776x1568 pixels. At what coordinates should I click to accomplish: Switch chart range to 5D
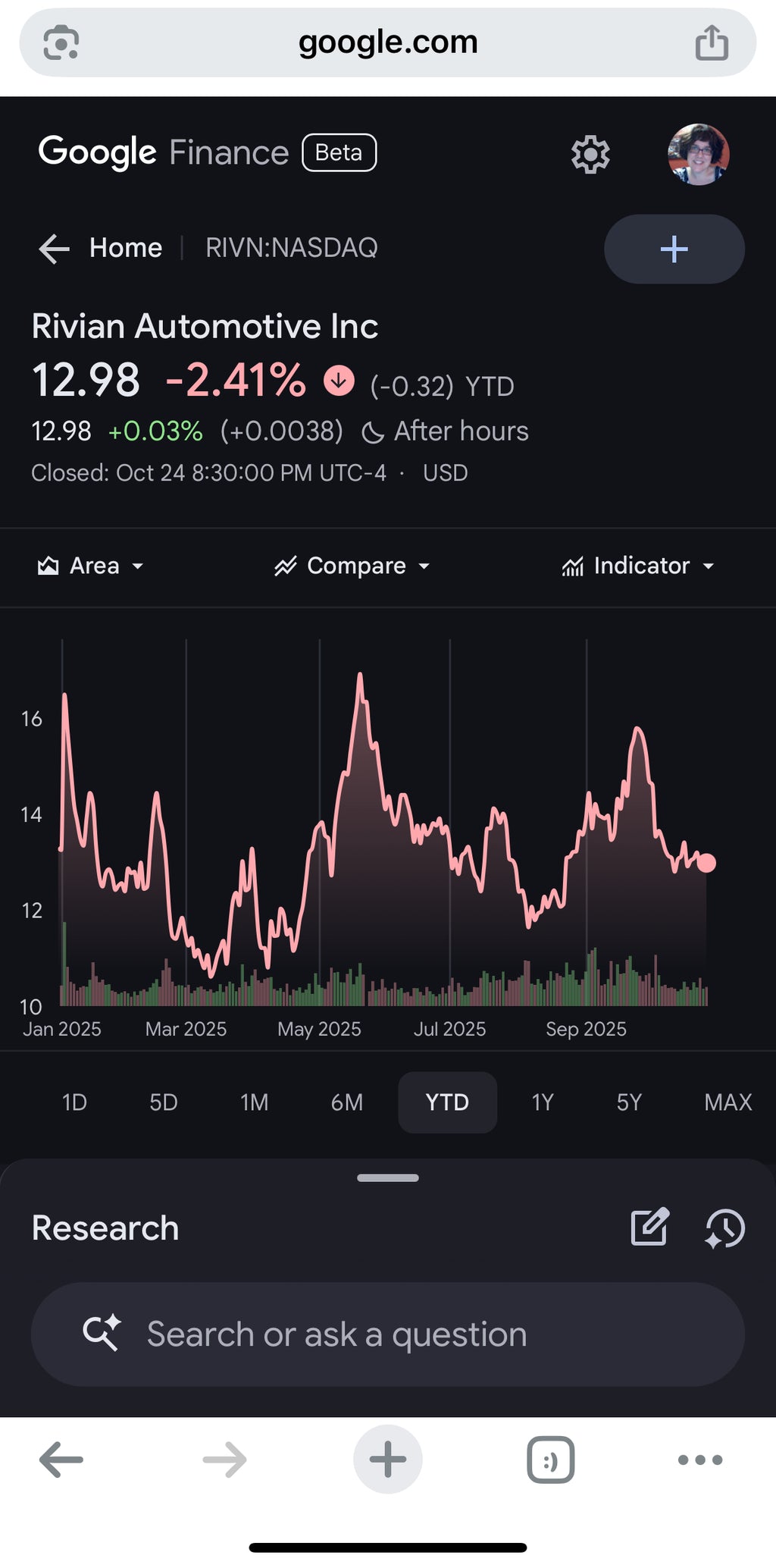pos(164,1102)
